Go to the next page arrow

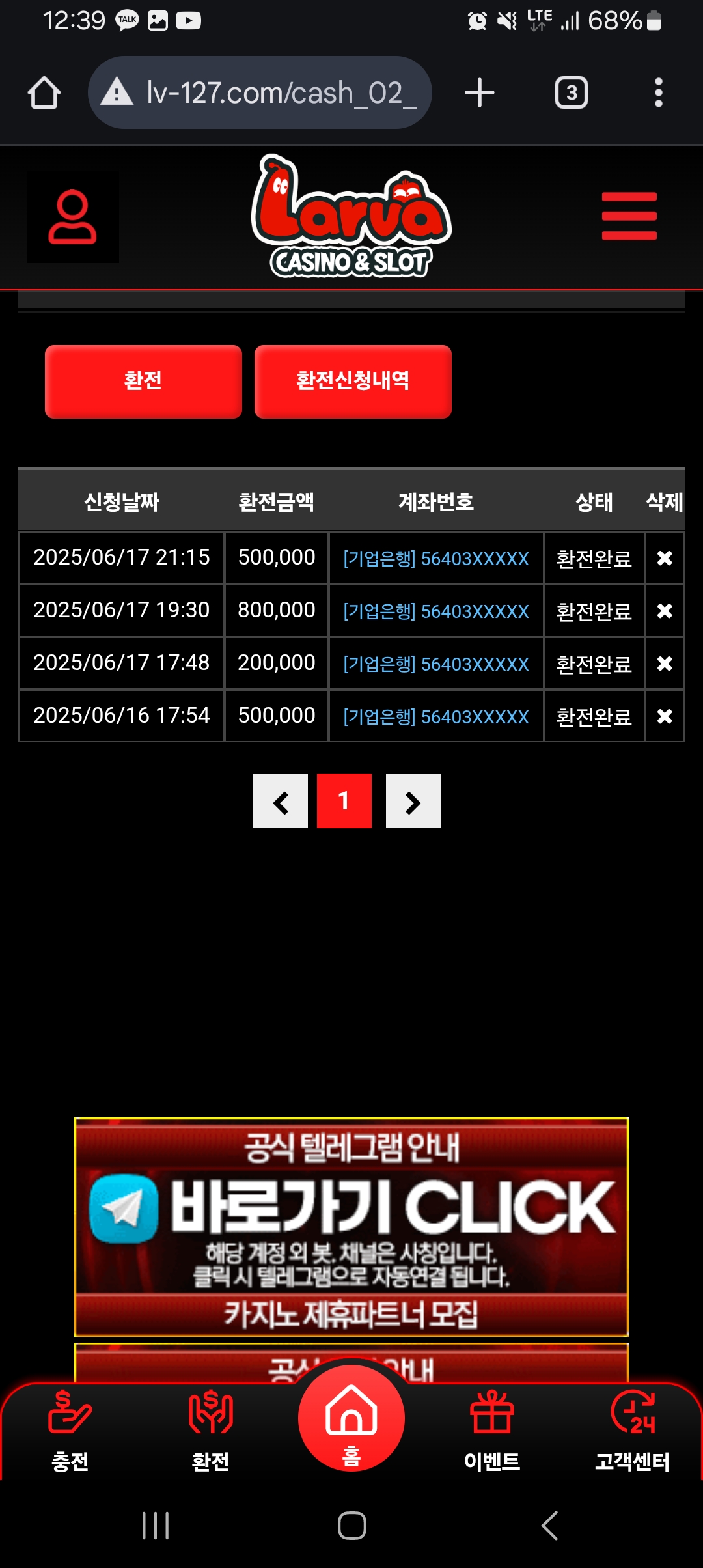coord(413,801)
